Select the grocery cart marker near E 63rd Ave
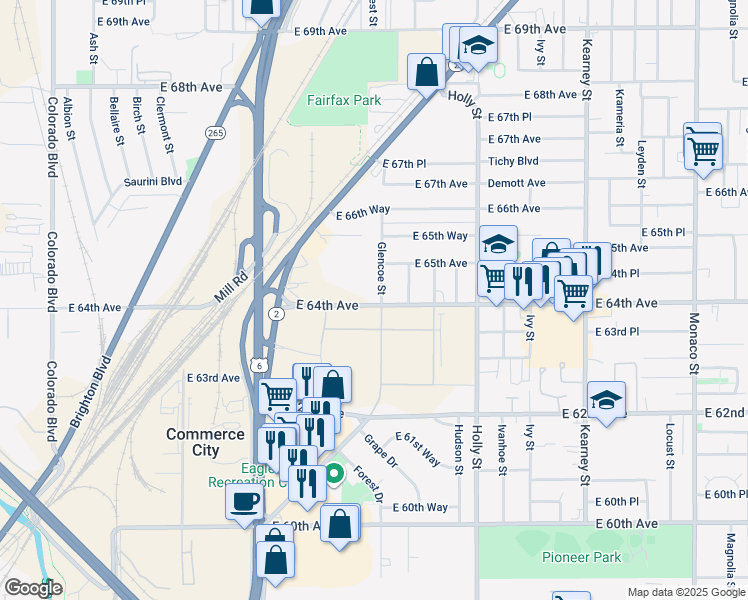 277,395
